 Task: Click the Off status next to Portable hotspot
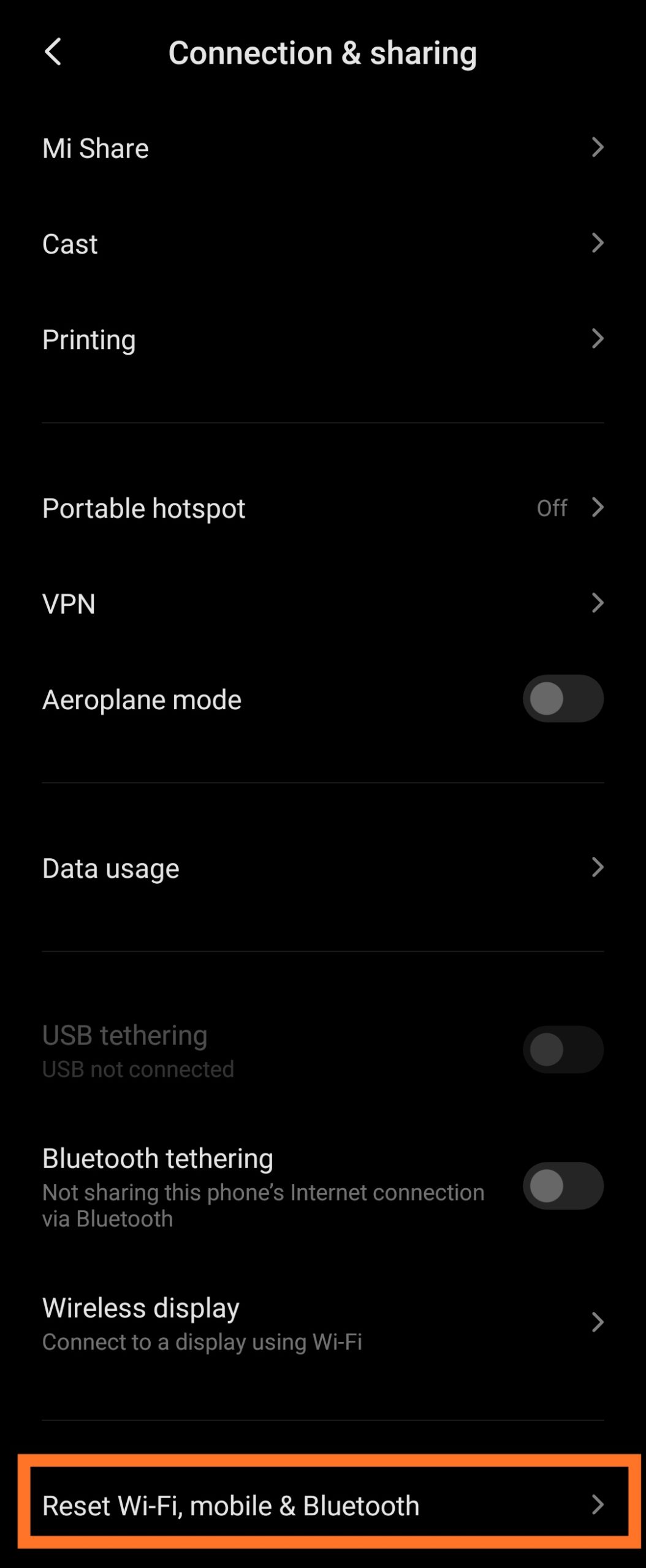[x=551, y=507]
